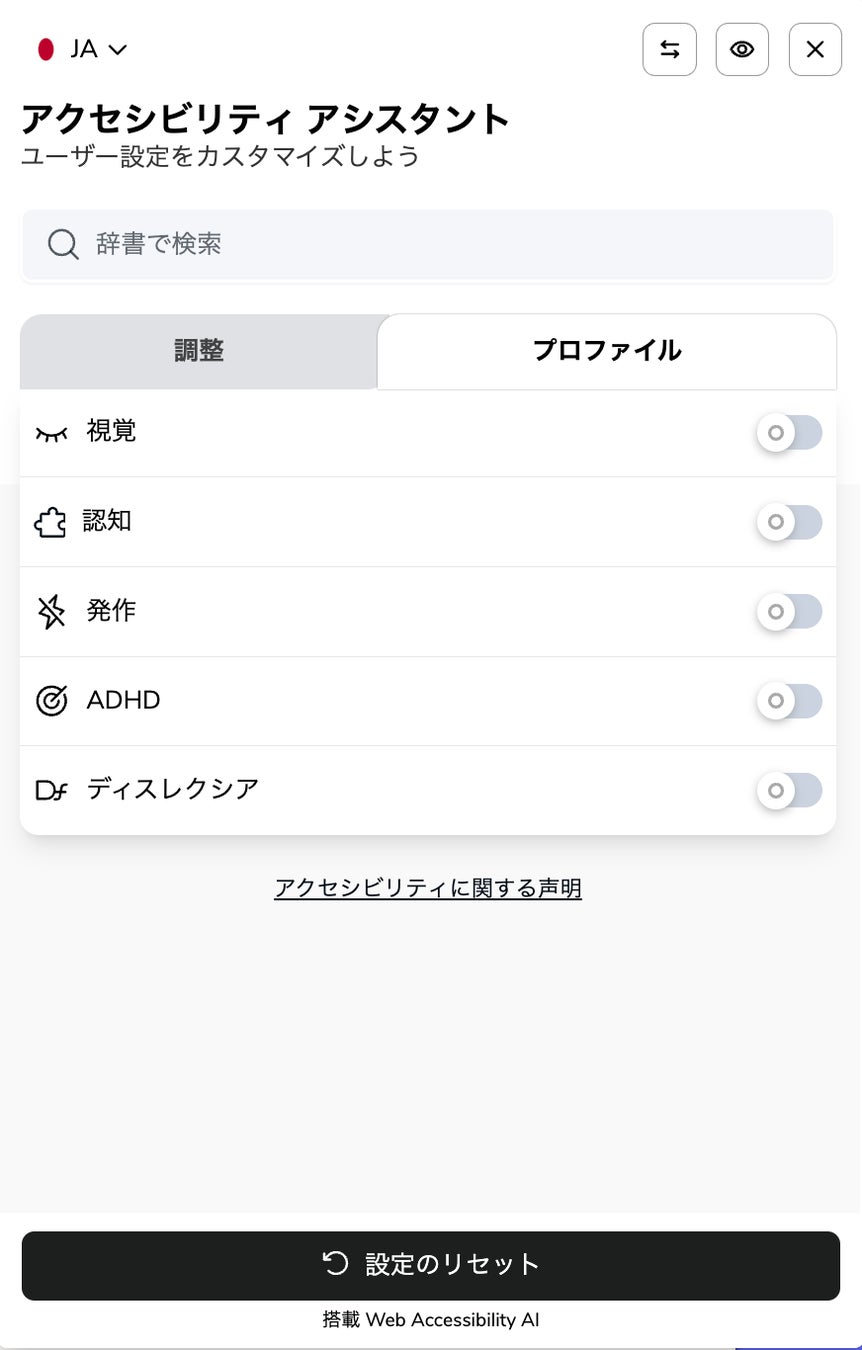Enable the ADHD profile switch

coord(789,701)
